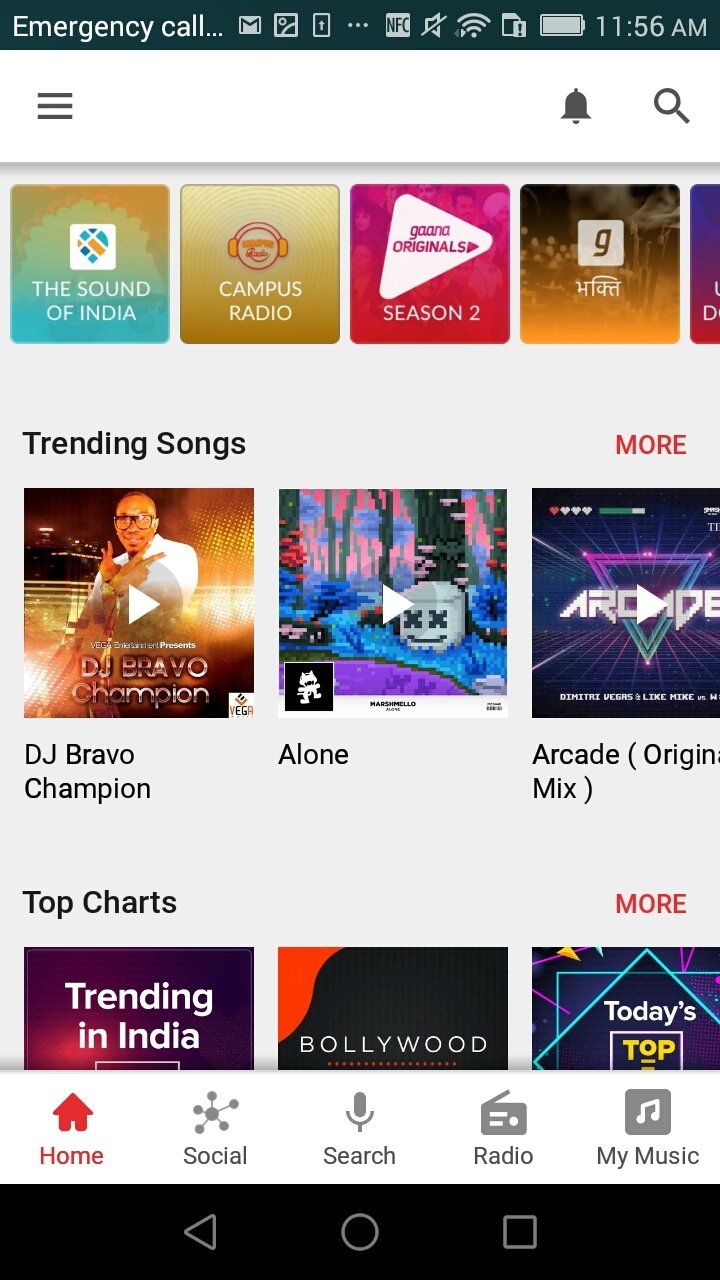Screen dimensions: 720x1280
Task: Play the song DJ Bravo Champion
Action: tap(138, 602)
